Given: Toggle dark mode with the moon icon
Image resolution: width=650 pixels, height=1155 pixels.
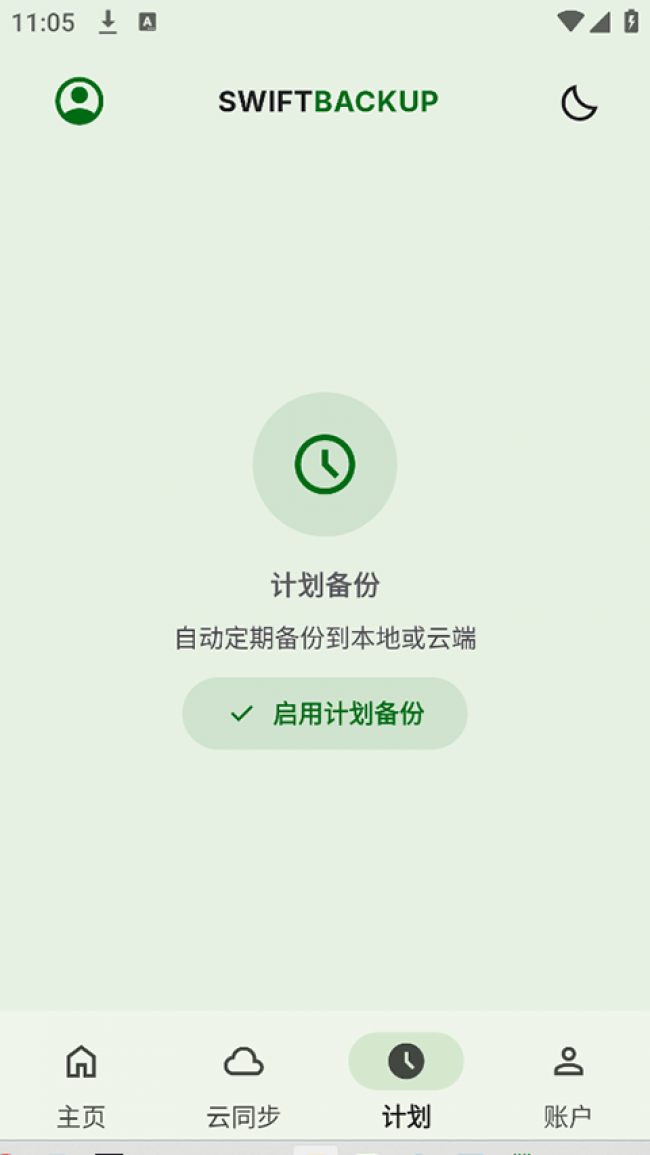Looking at the screenshot, I should point(578,102).
